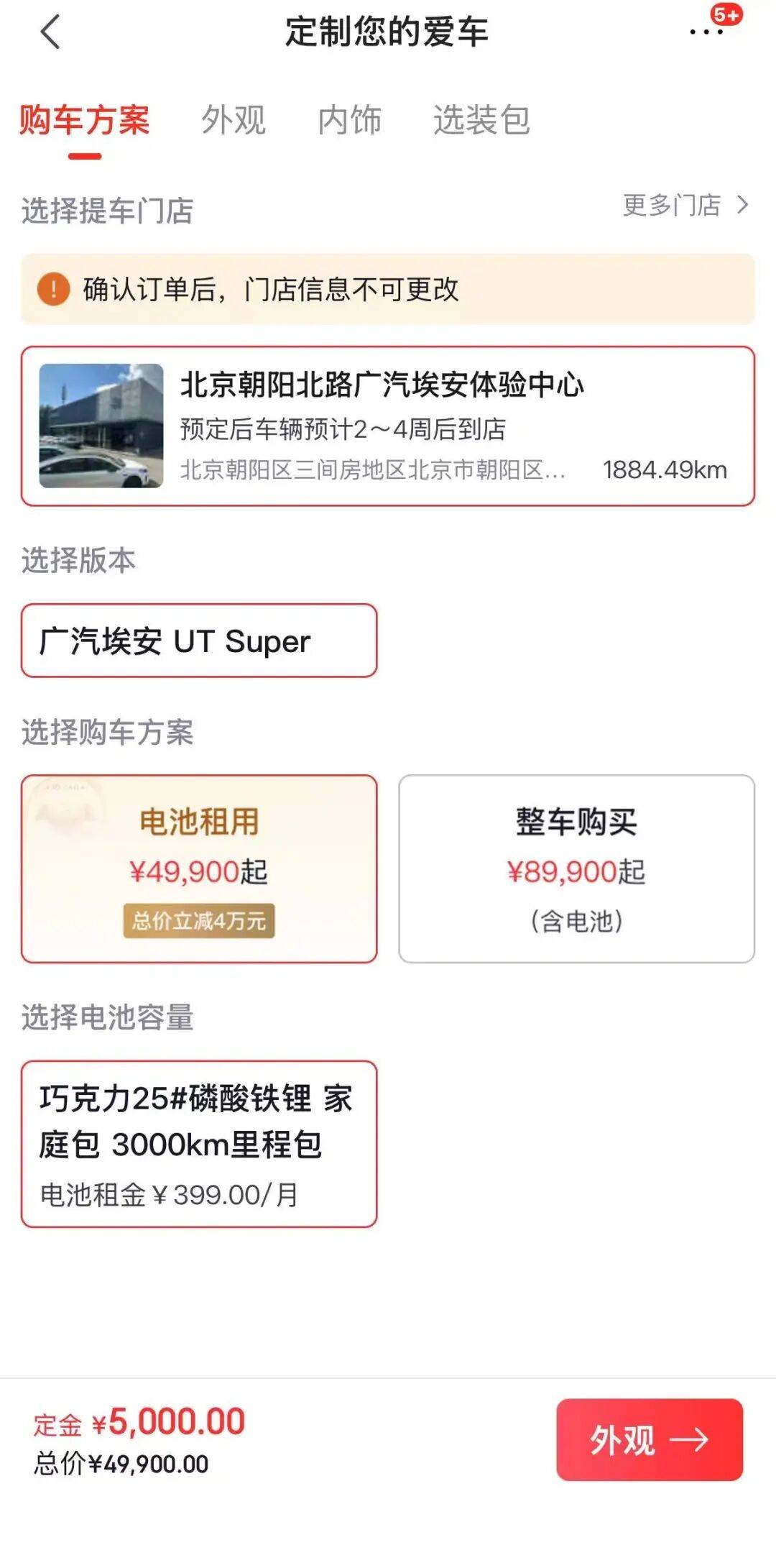This screenshot has width=776, height=1568.
Task: Open the 选装包 tab
Action: [481, 119]
